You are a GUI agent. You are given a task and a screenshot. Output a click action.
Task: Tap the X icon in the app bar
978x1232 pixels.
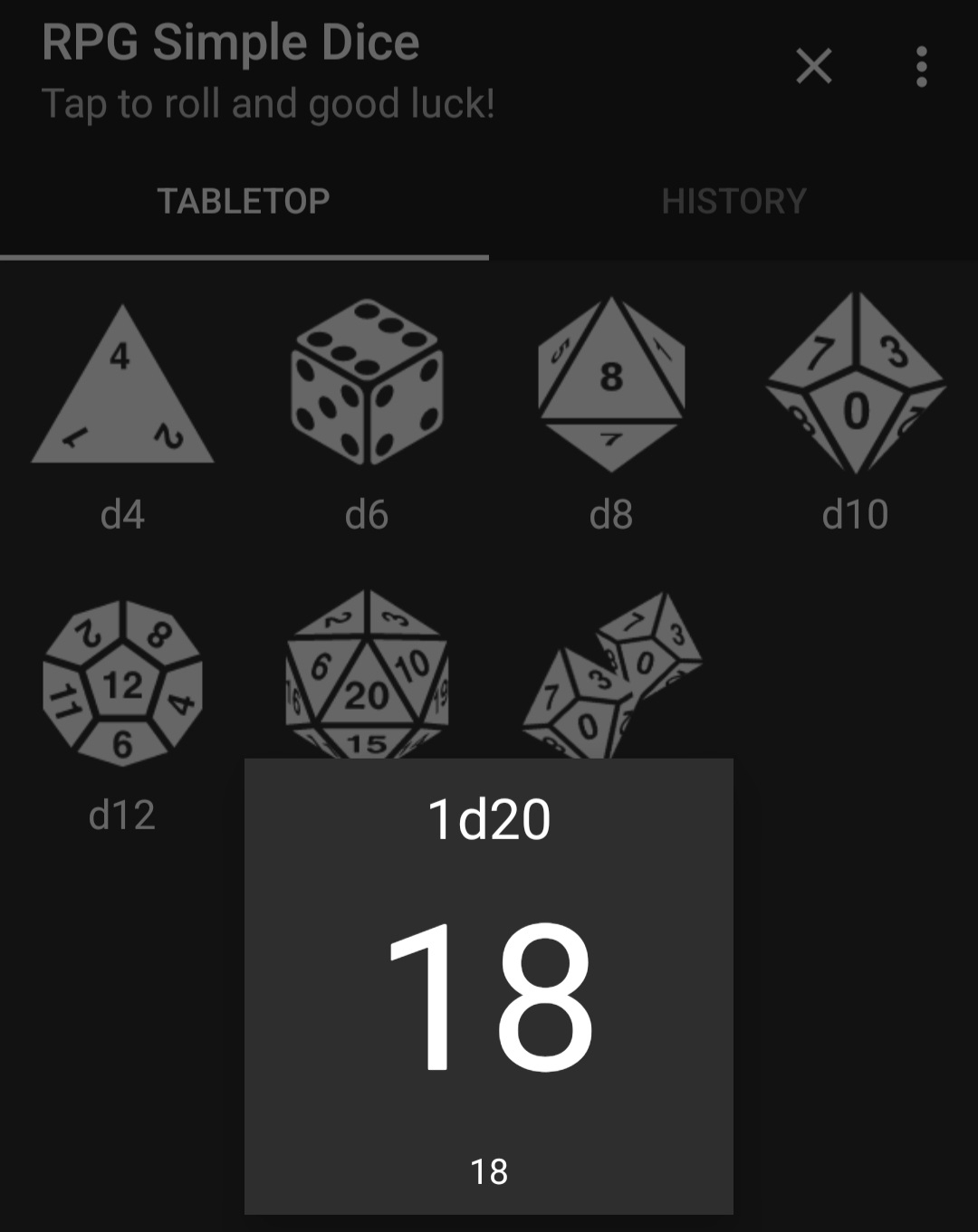pyautogui.click(x=813, y=67)
